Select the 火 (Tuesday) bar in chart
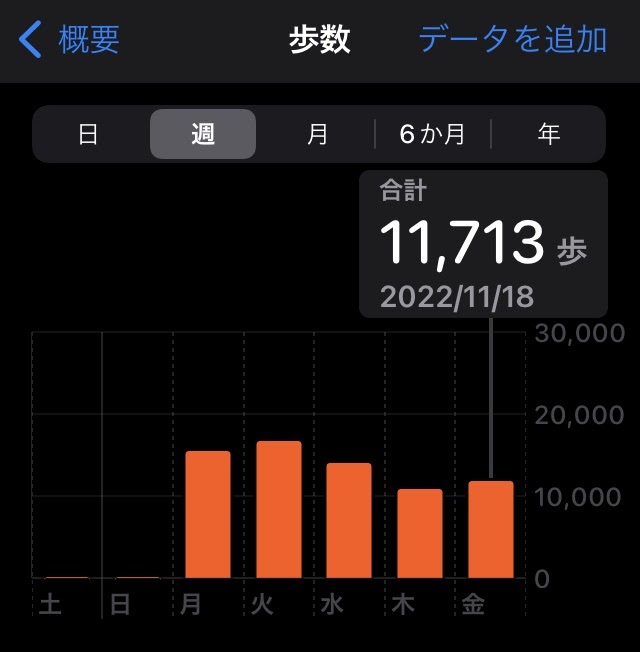This screenshot has height=652, width=640. point(279,510)
